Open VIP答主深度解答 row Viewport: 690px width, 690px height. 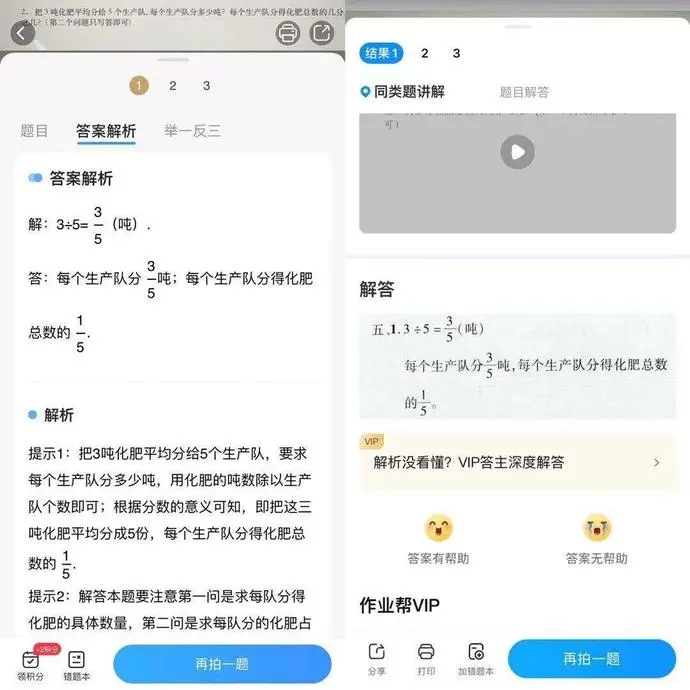516,462
